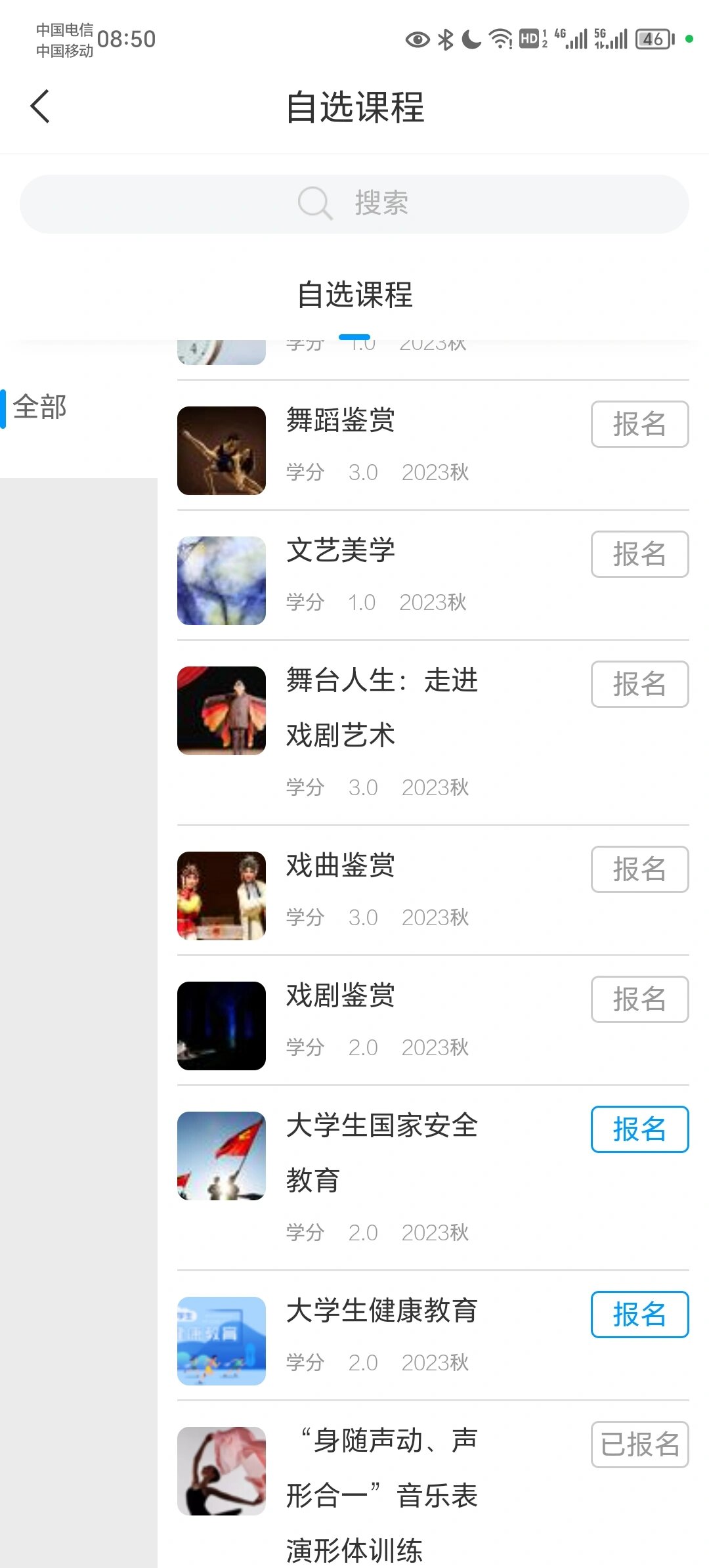
Task: Go back using the top-left arrow
Action: coord(40,106)
